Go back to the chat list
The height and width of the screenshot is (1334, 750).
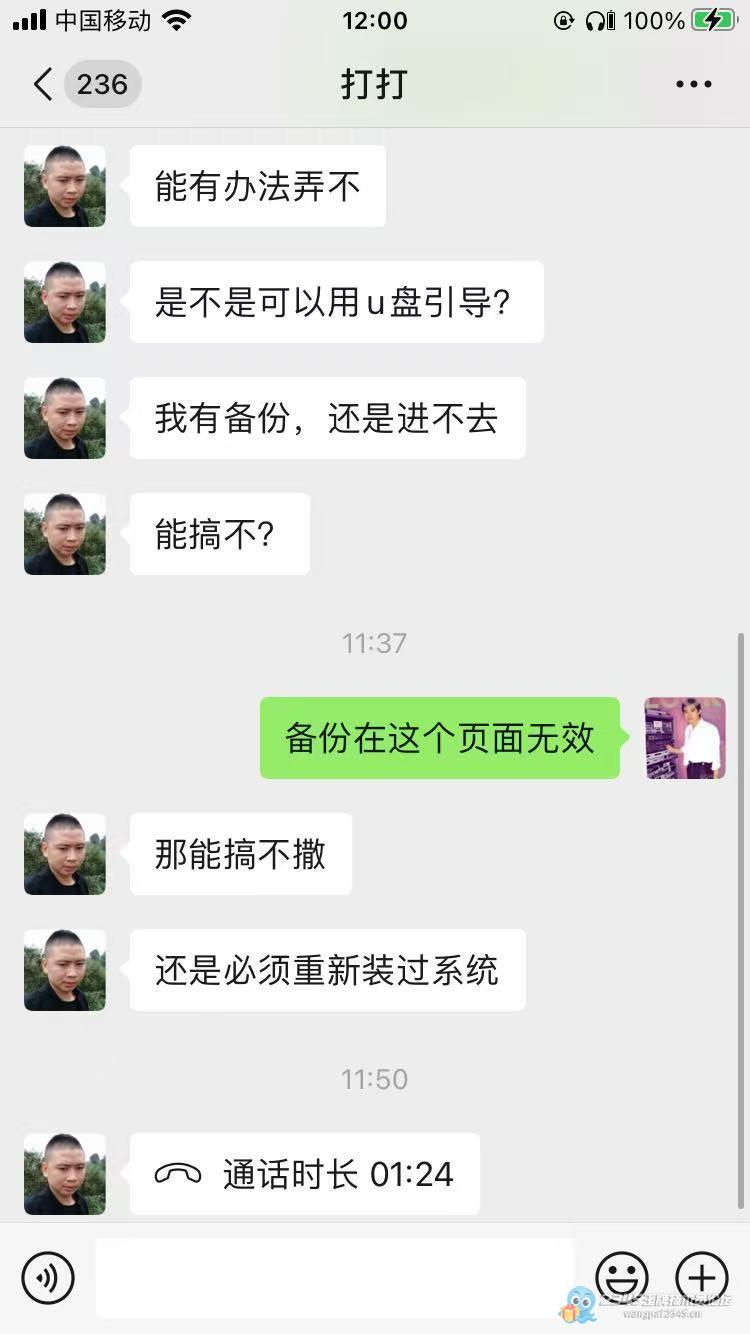tap(44, 84)
